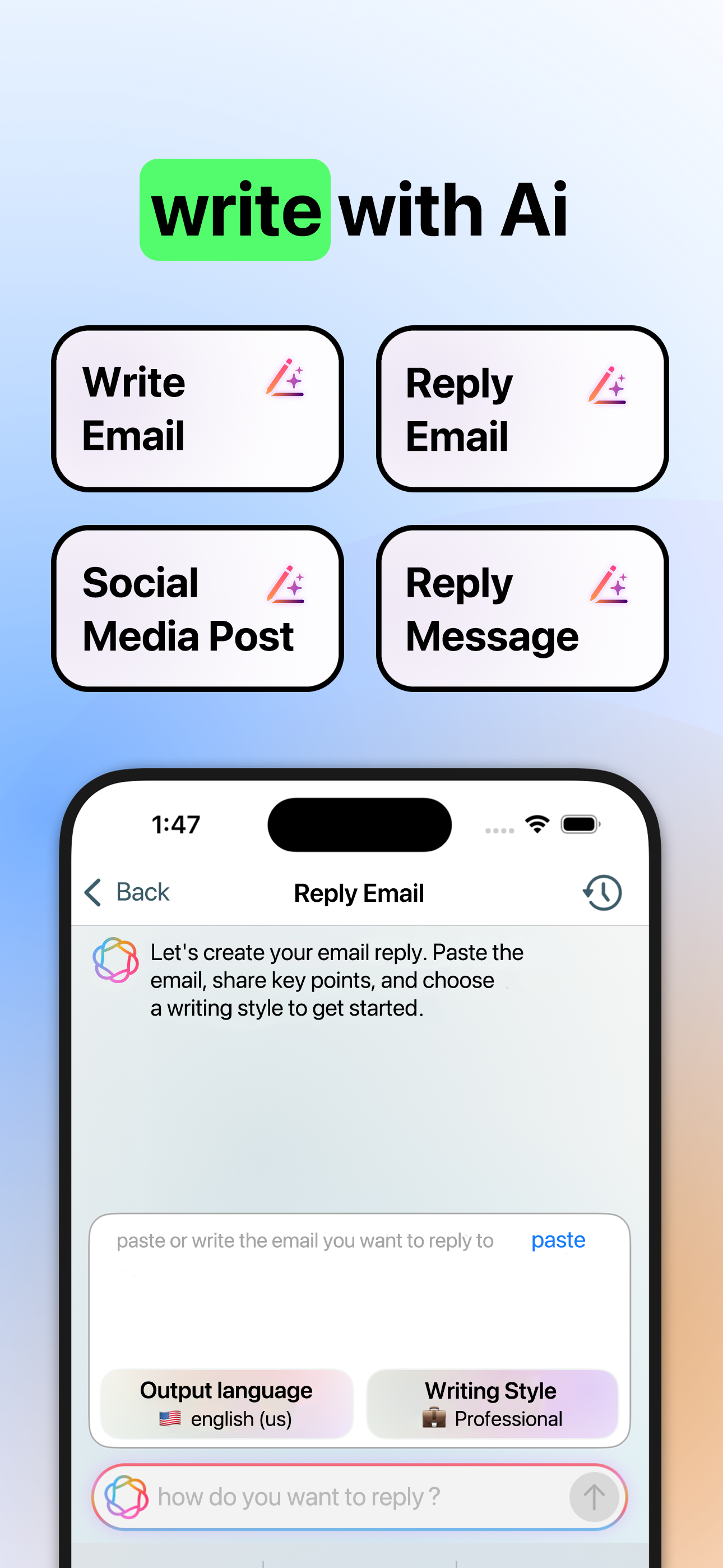Select the Reply Email title at the top
723x1568 pixels.
359,892
